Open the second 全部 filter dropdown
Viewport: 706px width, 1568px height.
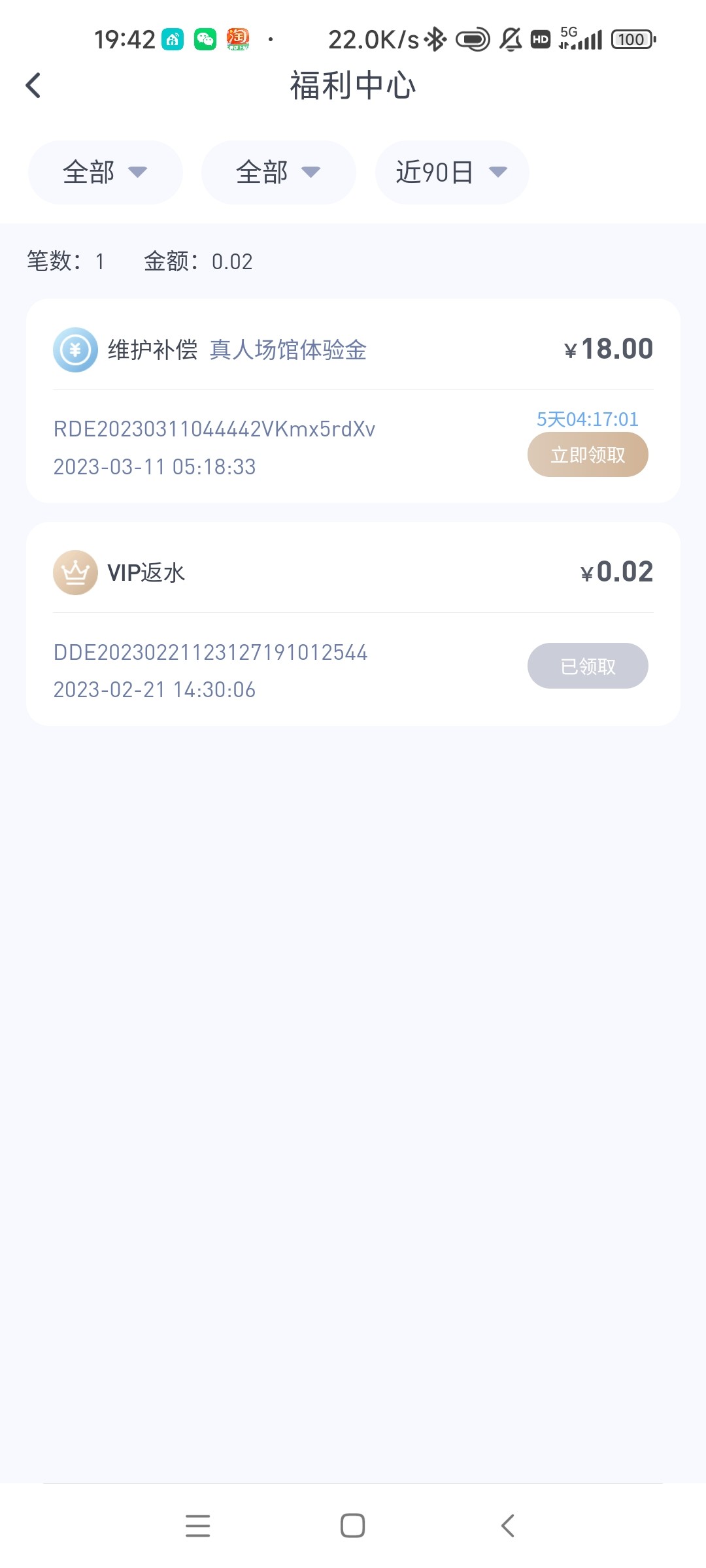pos(278,172)
